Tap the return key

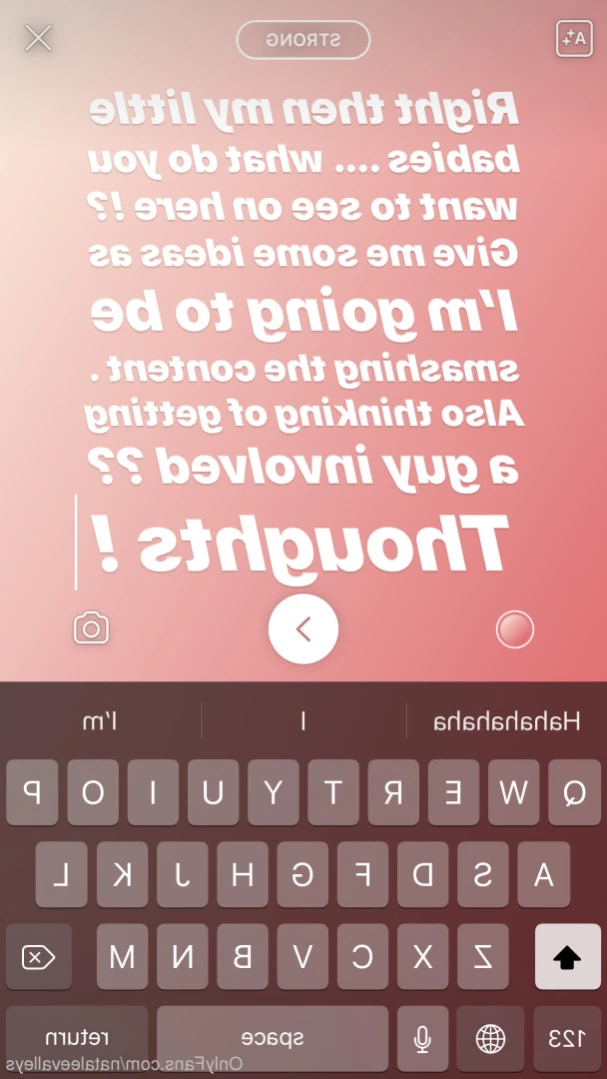[x=77, y=1039]
